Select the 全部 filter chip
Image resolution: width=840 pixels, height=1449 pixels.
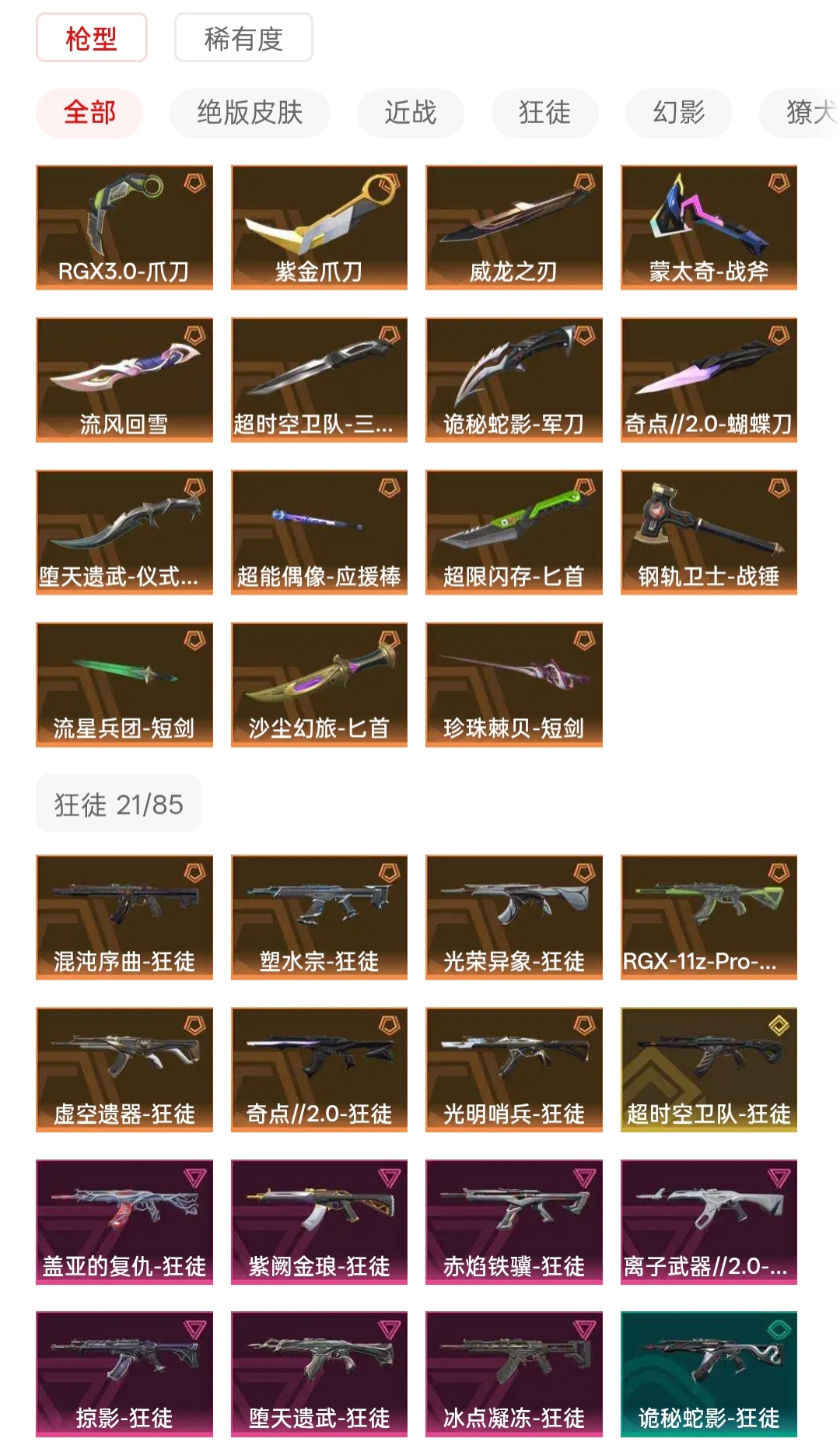click(x=89, y=113)
